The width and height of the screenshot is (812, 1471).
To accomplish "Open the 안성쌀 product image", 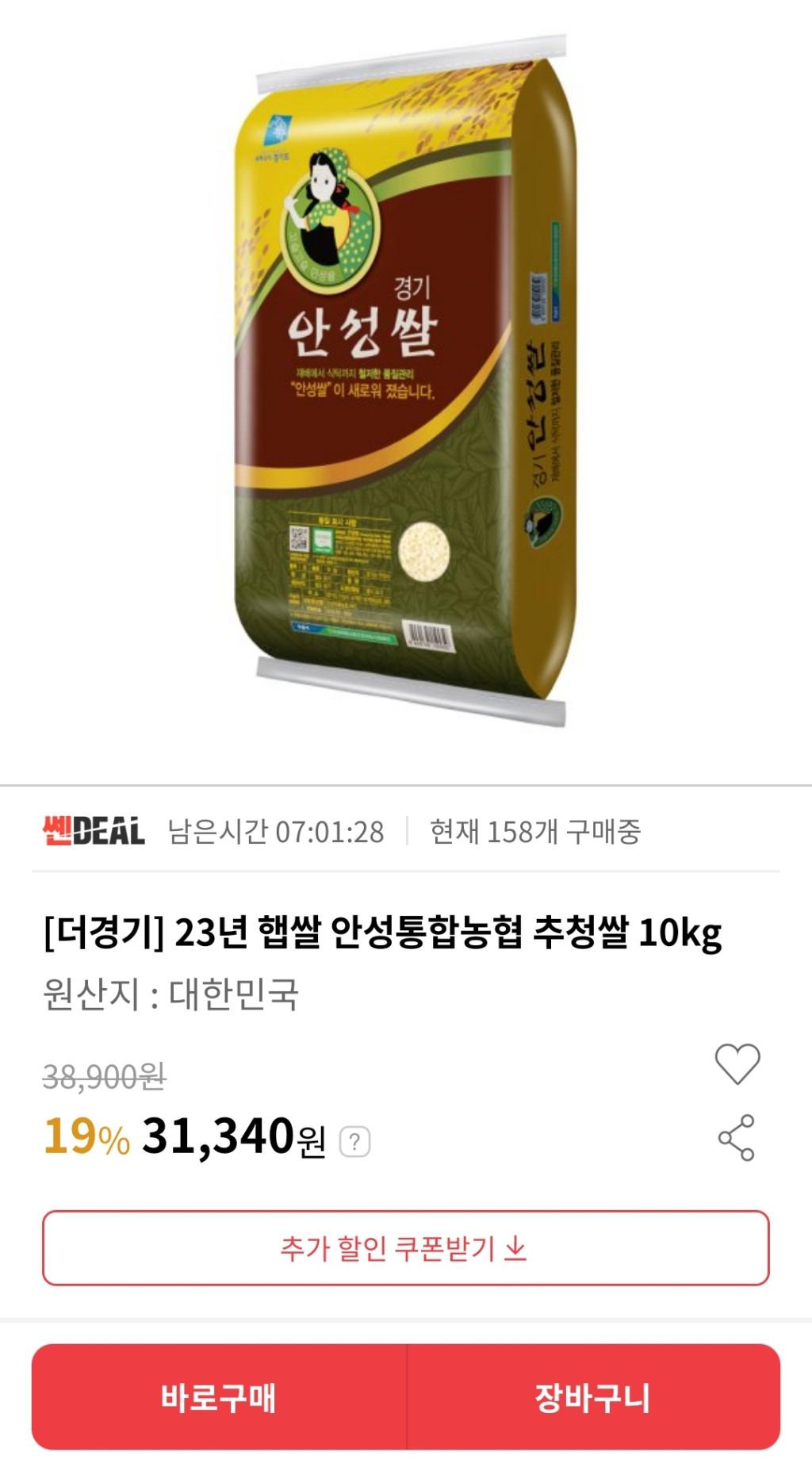I will 404,381.
